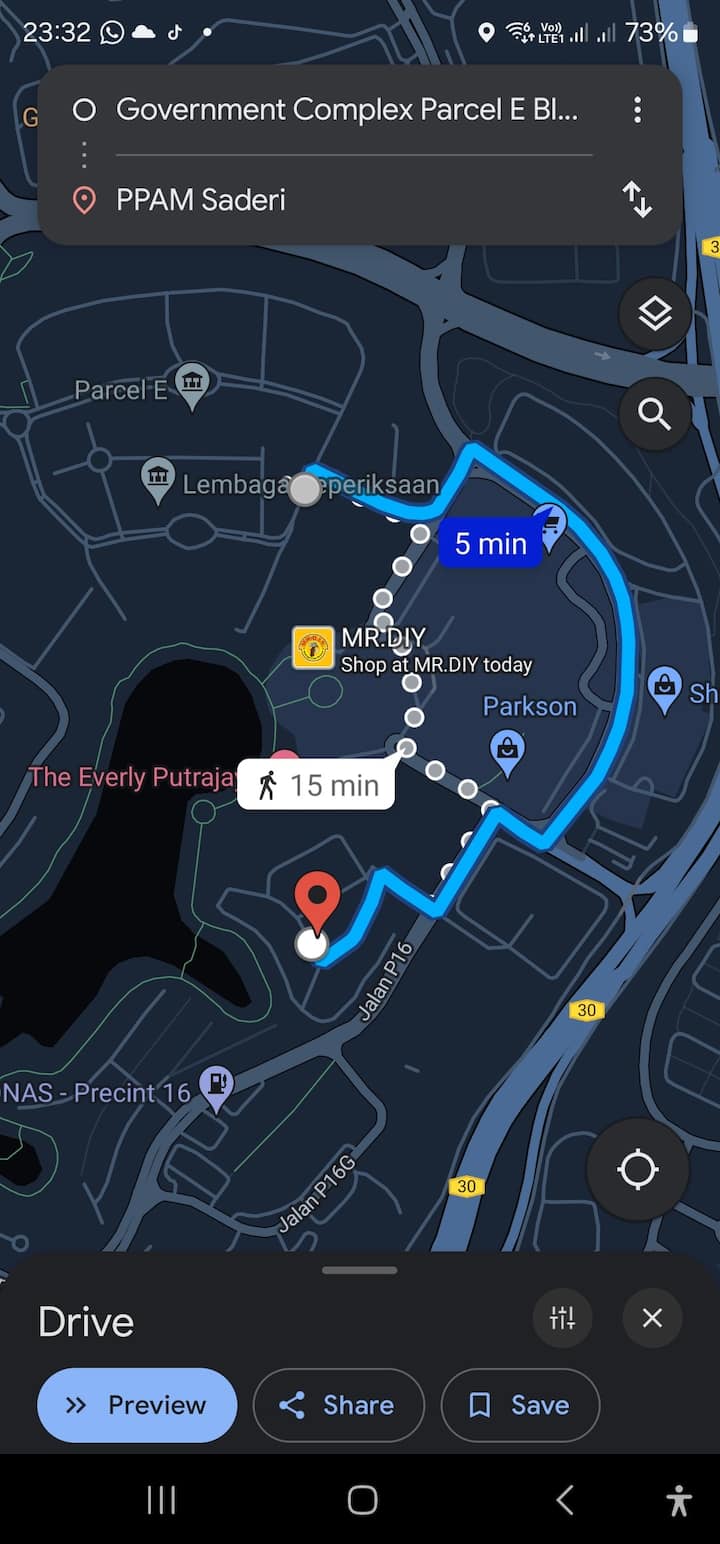Open the Parkson shopping marker
720x1544 pixels.
pyautogui.click(x=508, y=750)
